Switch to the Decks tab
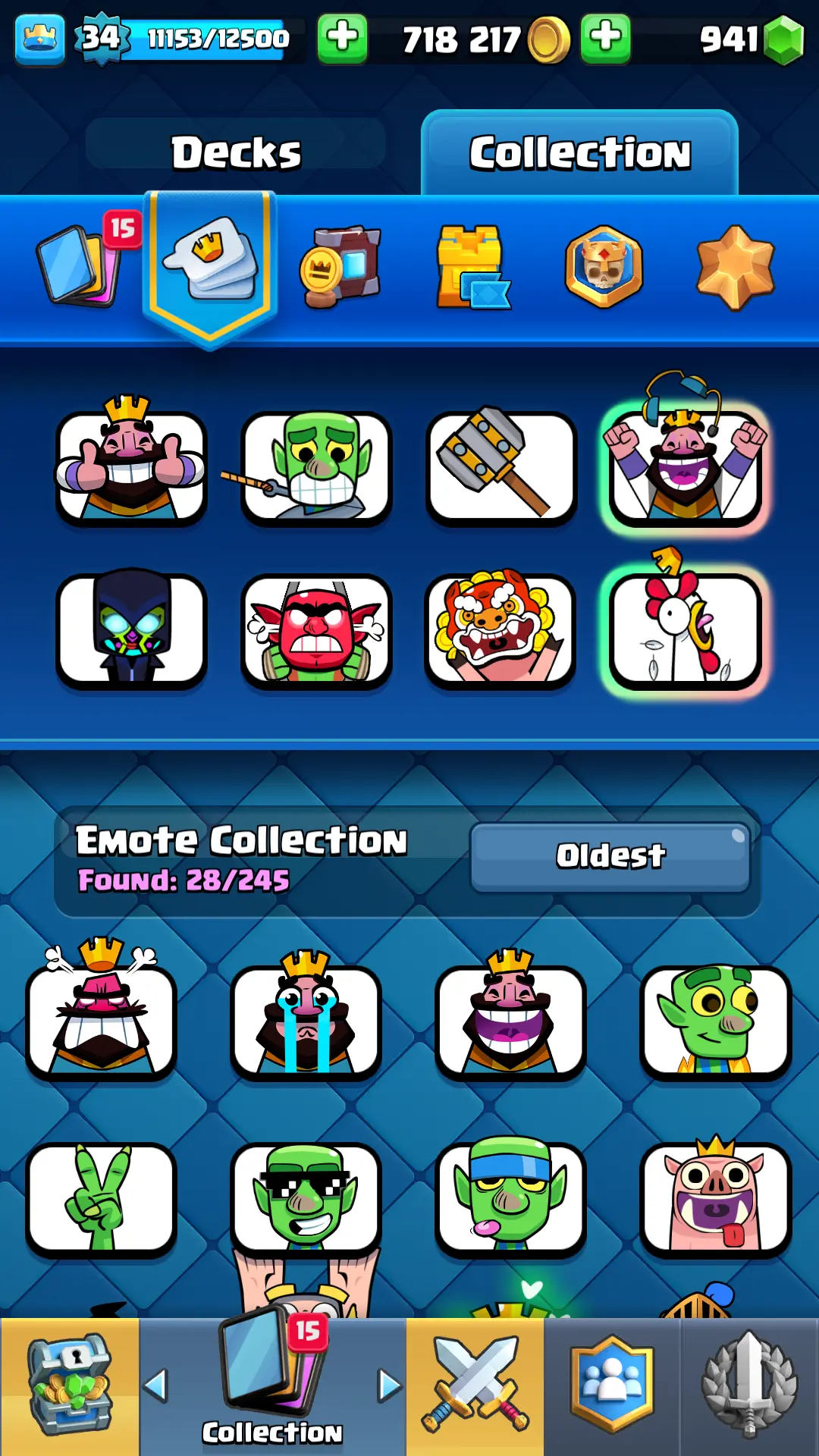Viewport: 819px width, 1456px height. point(236,152)
